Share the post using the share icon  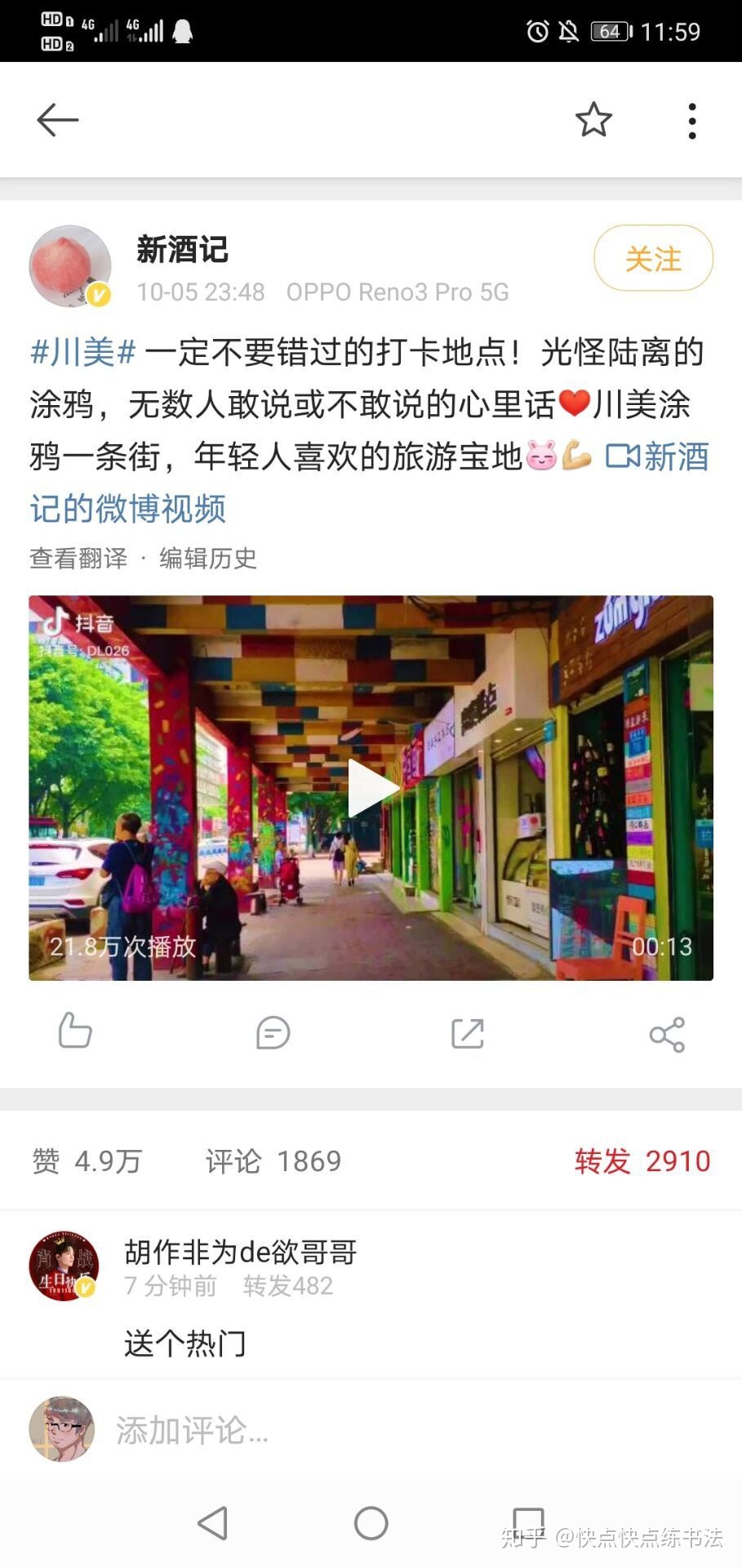(667, 1034)
